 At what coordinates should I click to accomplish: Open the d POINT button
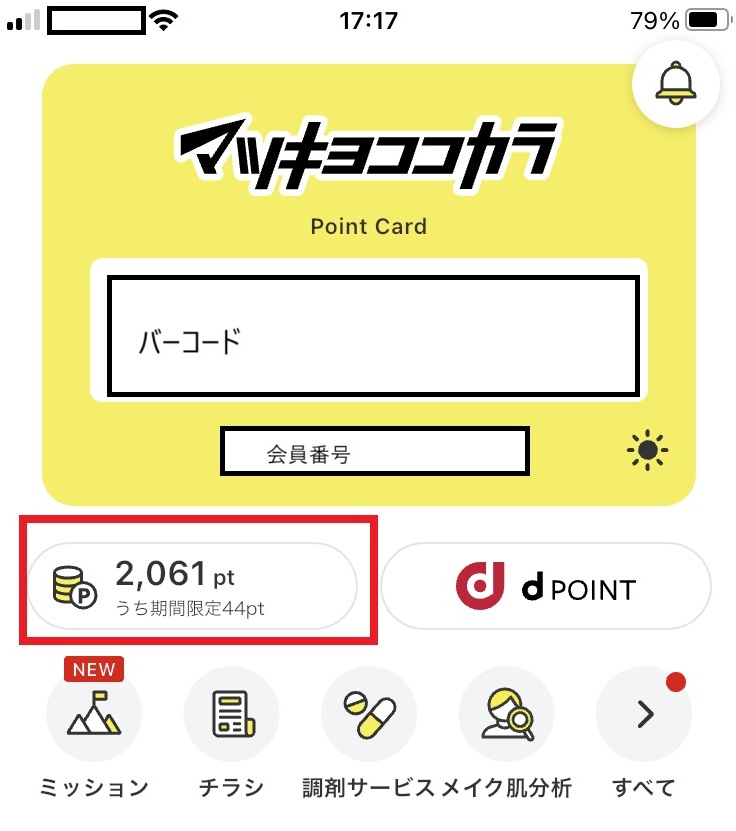(546, 586)
